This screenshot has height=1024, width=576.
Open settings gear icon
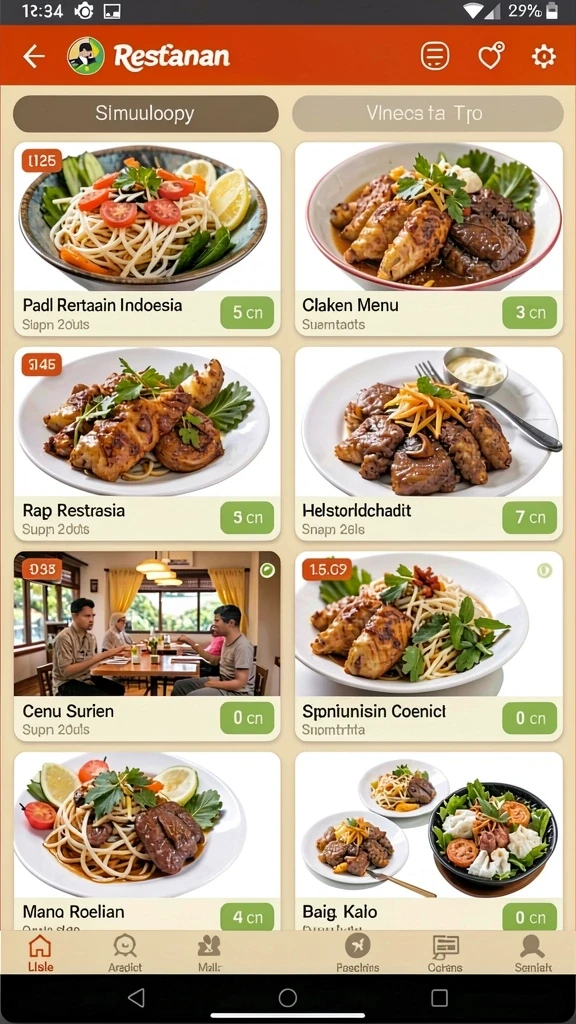[x=543, y=57]
